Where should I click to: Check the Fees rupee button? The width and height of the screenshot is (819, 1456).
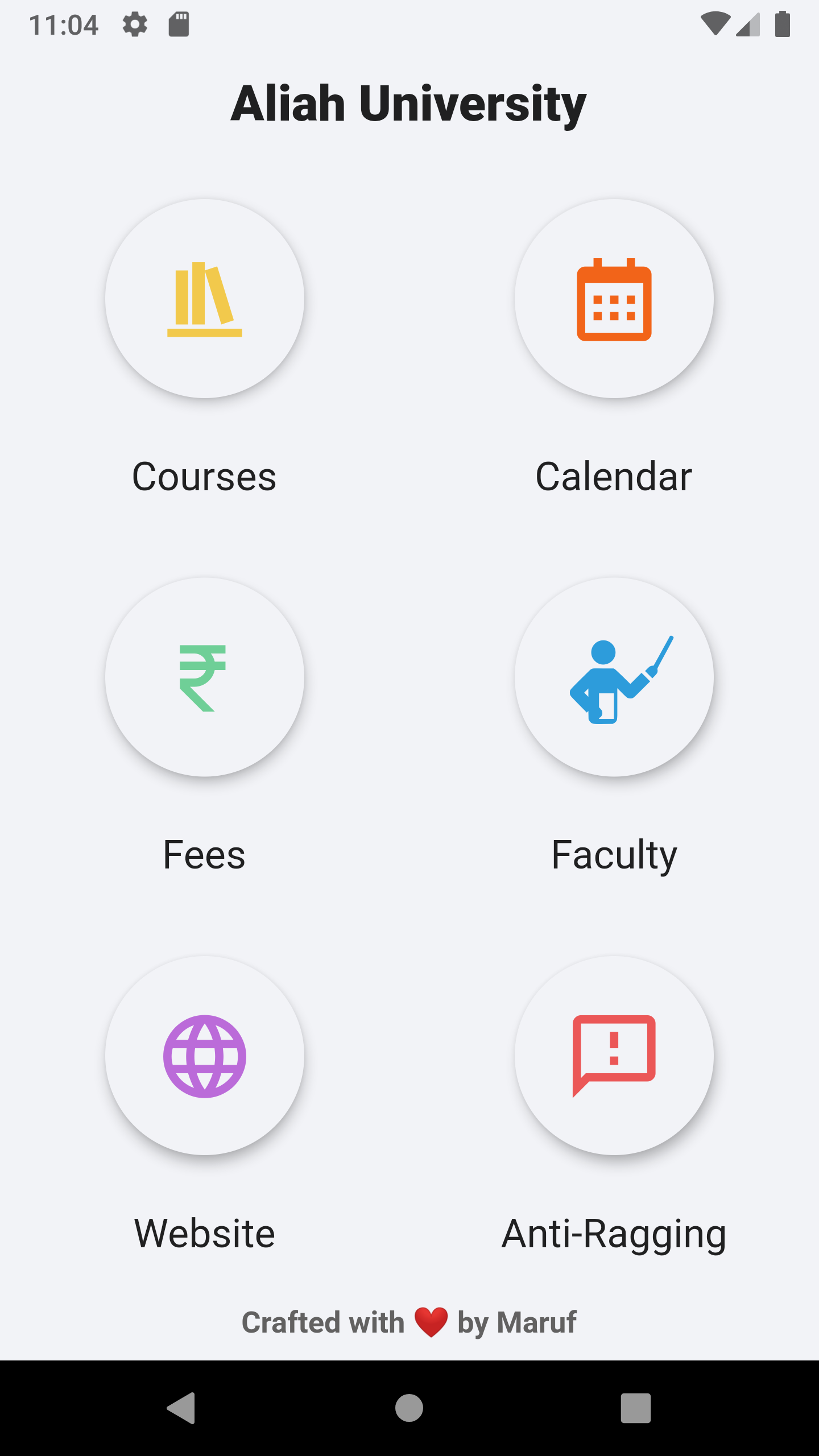(x=205, y=677)
